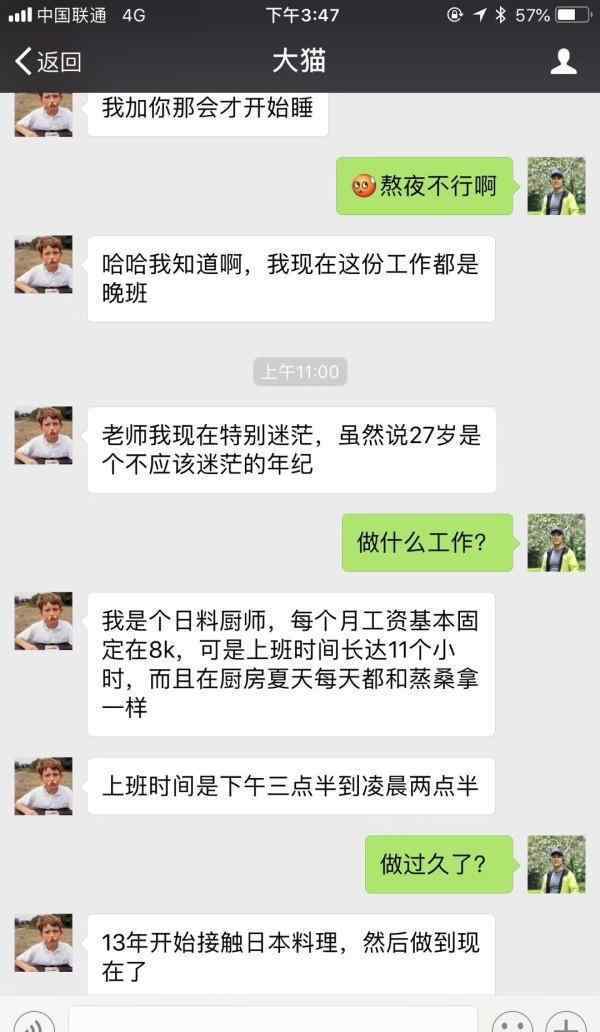This screenshot has width=600, height=1032.
Task: Open the chat info profile icon
Action: [x=563, y=62]
